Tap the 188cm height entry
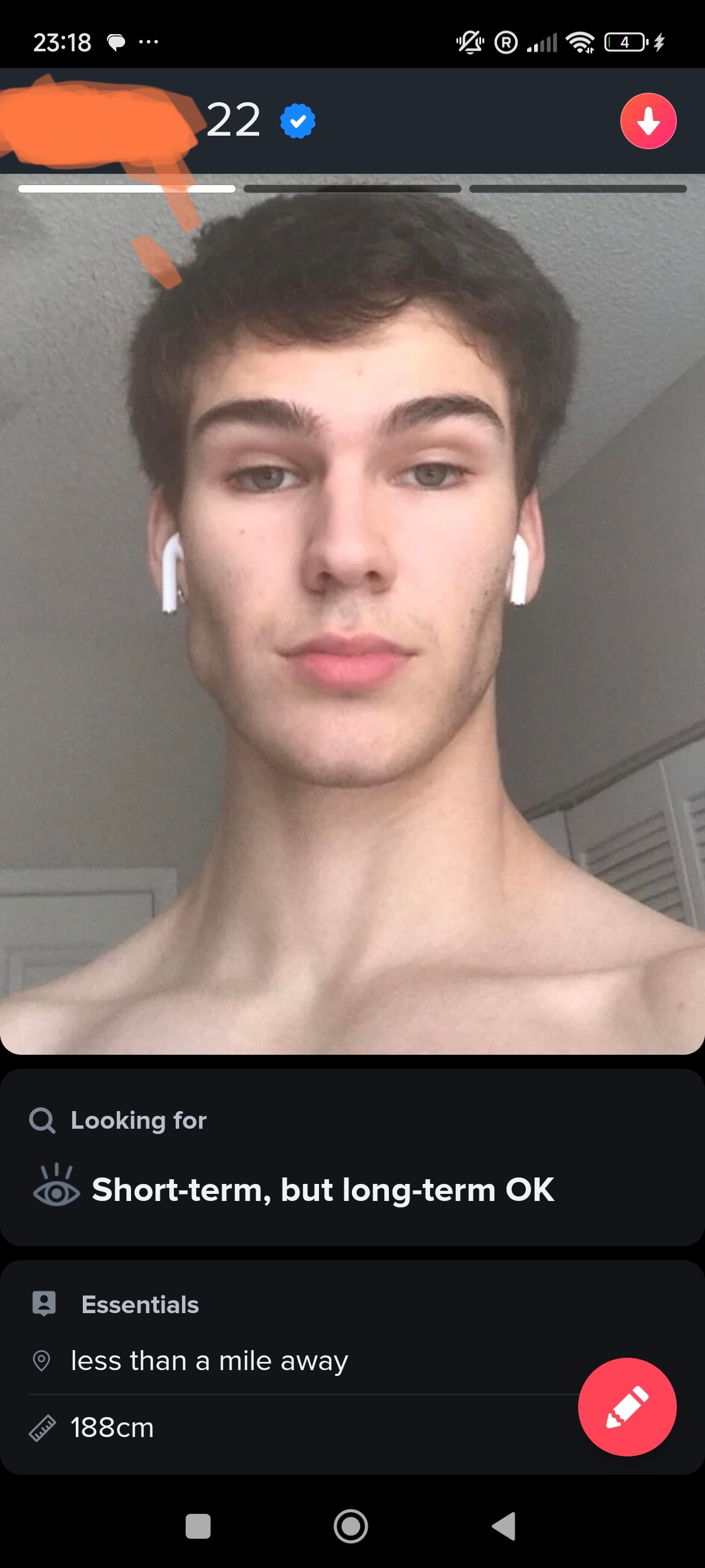Image resolution: width=705 pixels, height=1568 pixels. [x=112, y=1428]
